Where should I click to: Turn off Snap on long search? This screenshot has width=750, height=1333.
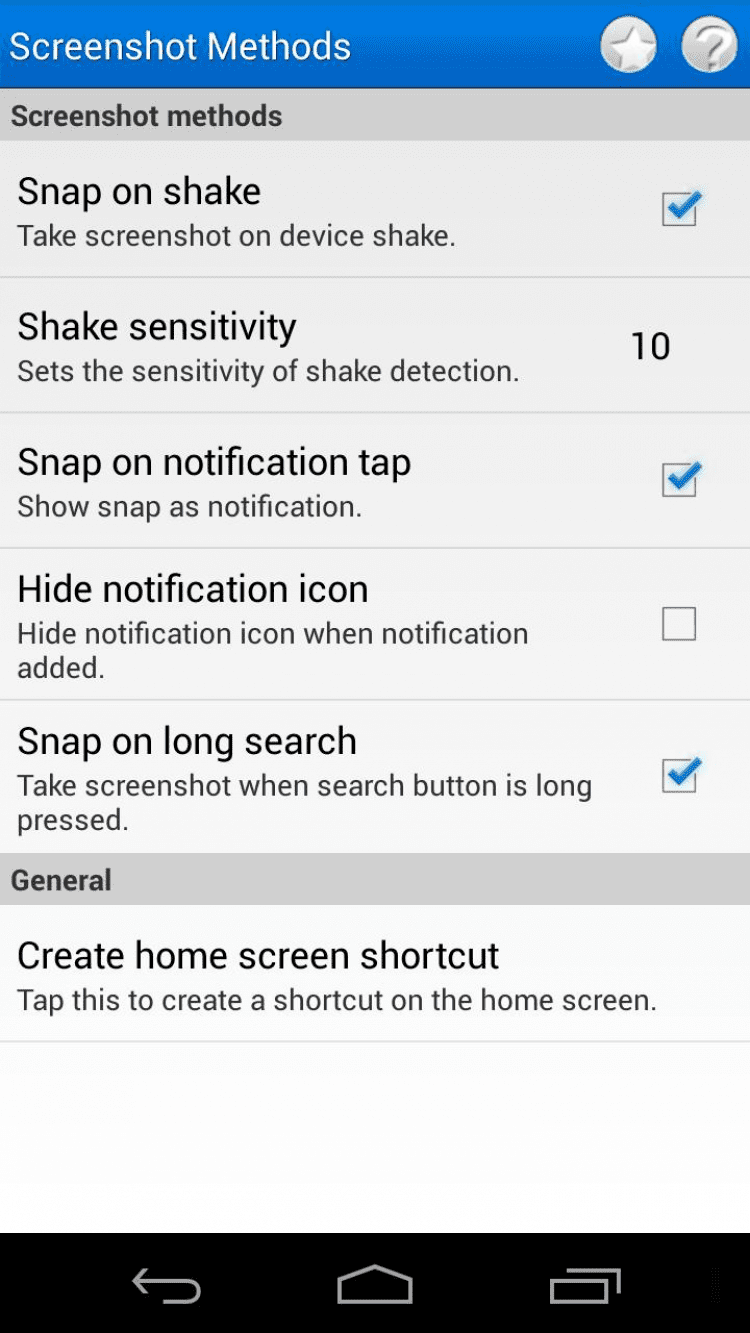(680, 776)
